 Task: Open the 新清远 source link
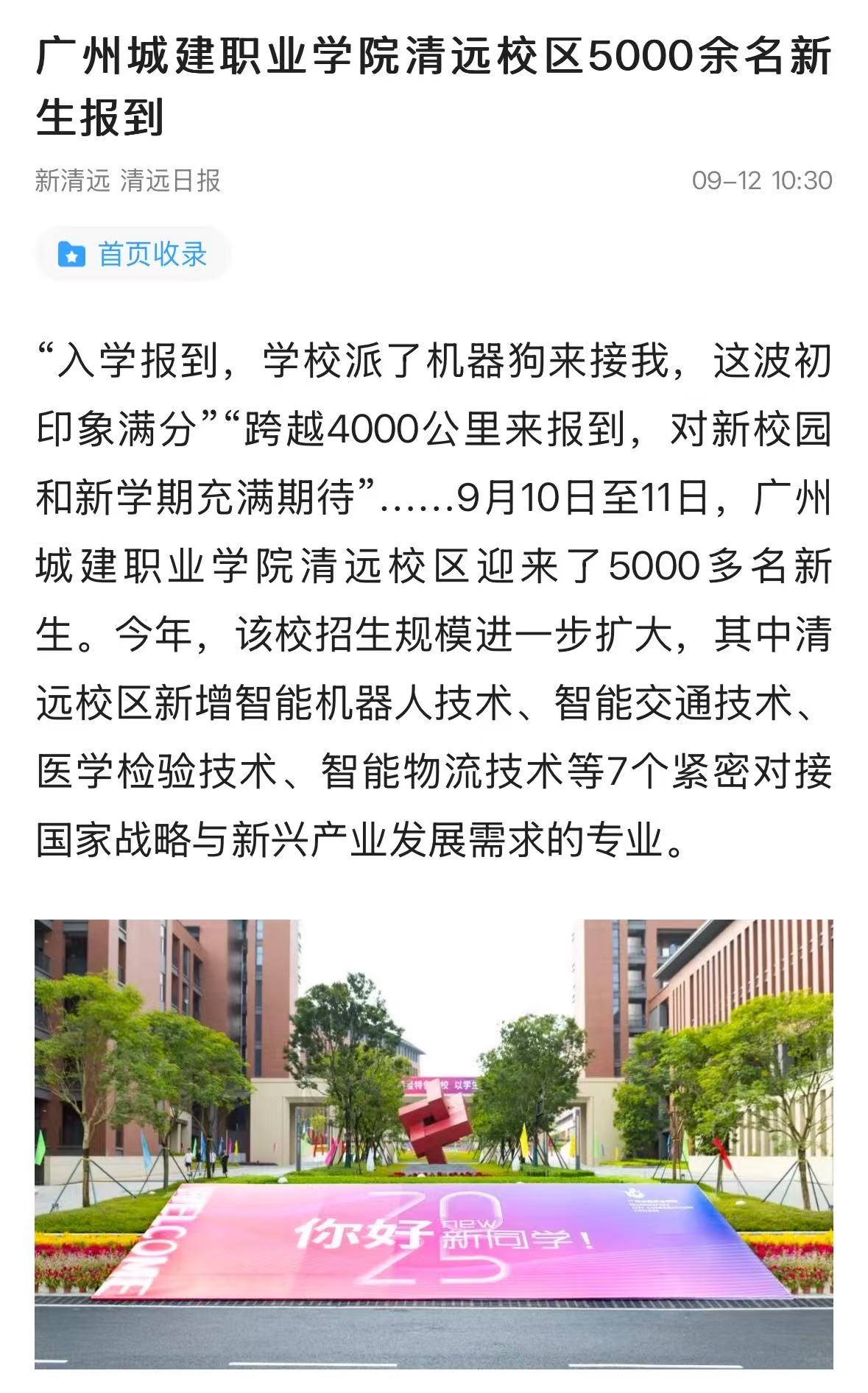72,180
